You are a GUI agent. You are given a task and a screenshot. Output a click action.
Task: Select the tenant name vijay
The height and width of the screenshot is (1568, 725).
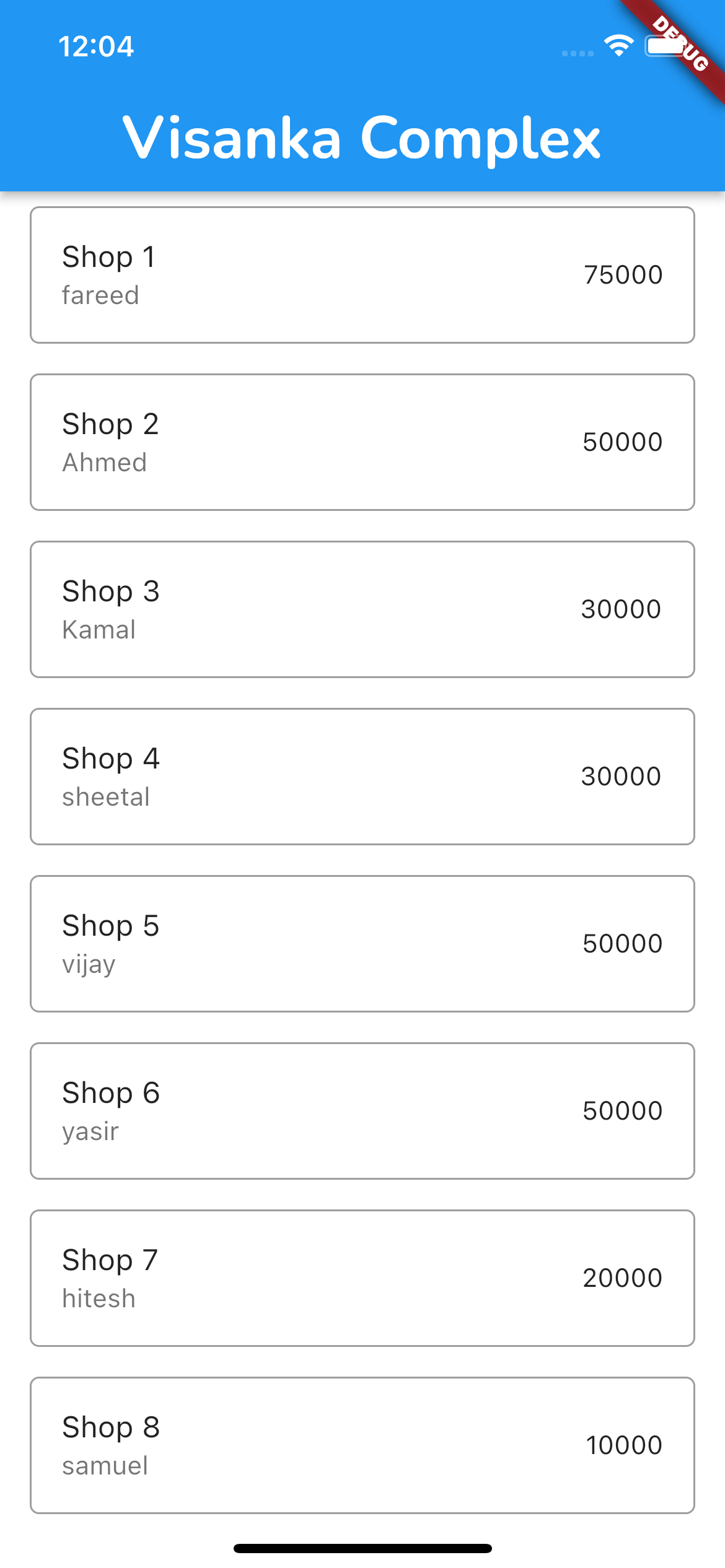(89, 964)
